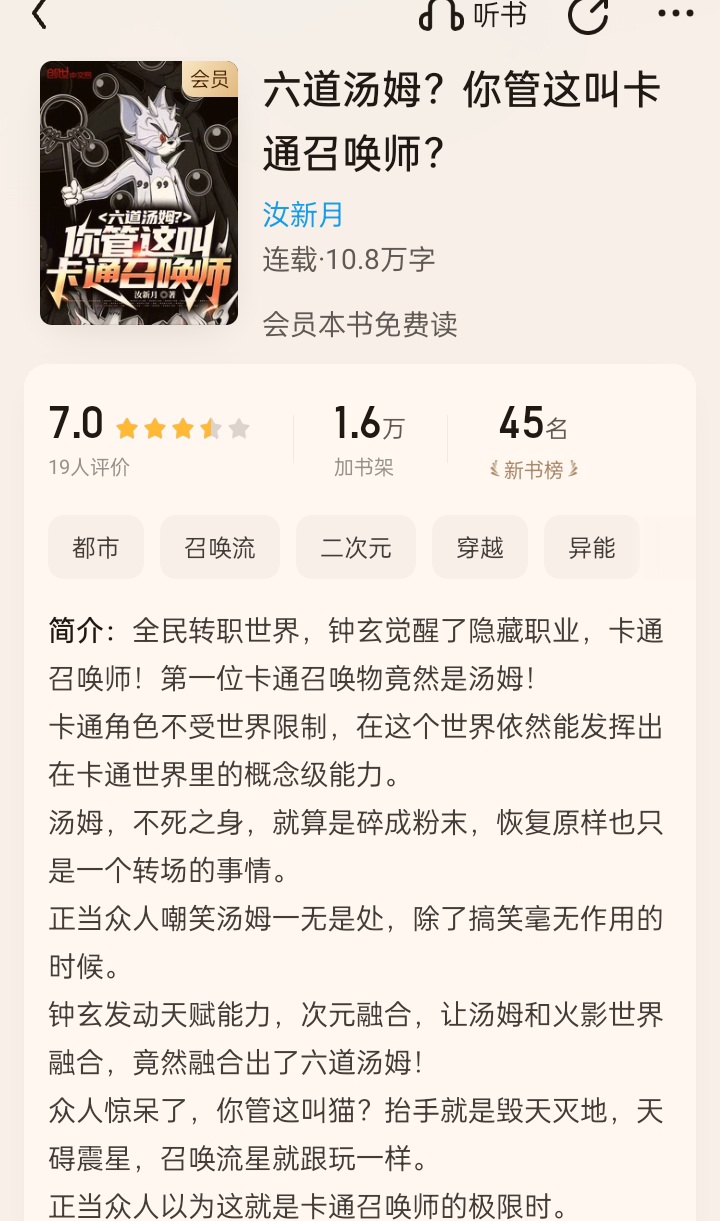Select the 穿越 tag
The width and height of the screenshot is (720, 1221).
click(x=480, y=547)
